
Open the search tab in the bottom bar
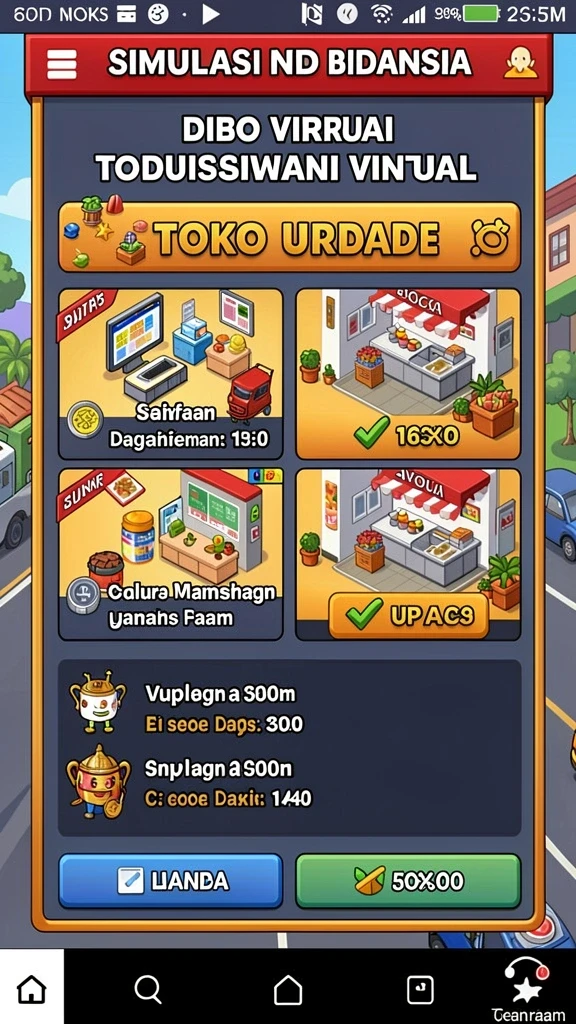point(148,990)
